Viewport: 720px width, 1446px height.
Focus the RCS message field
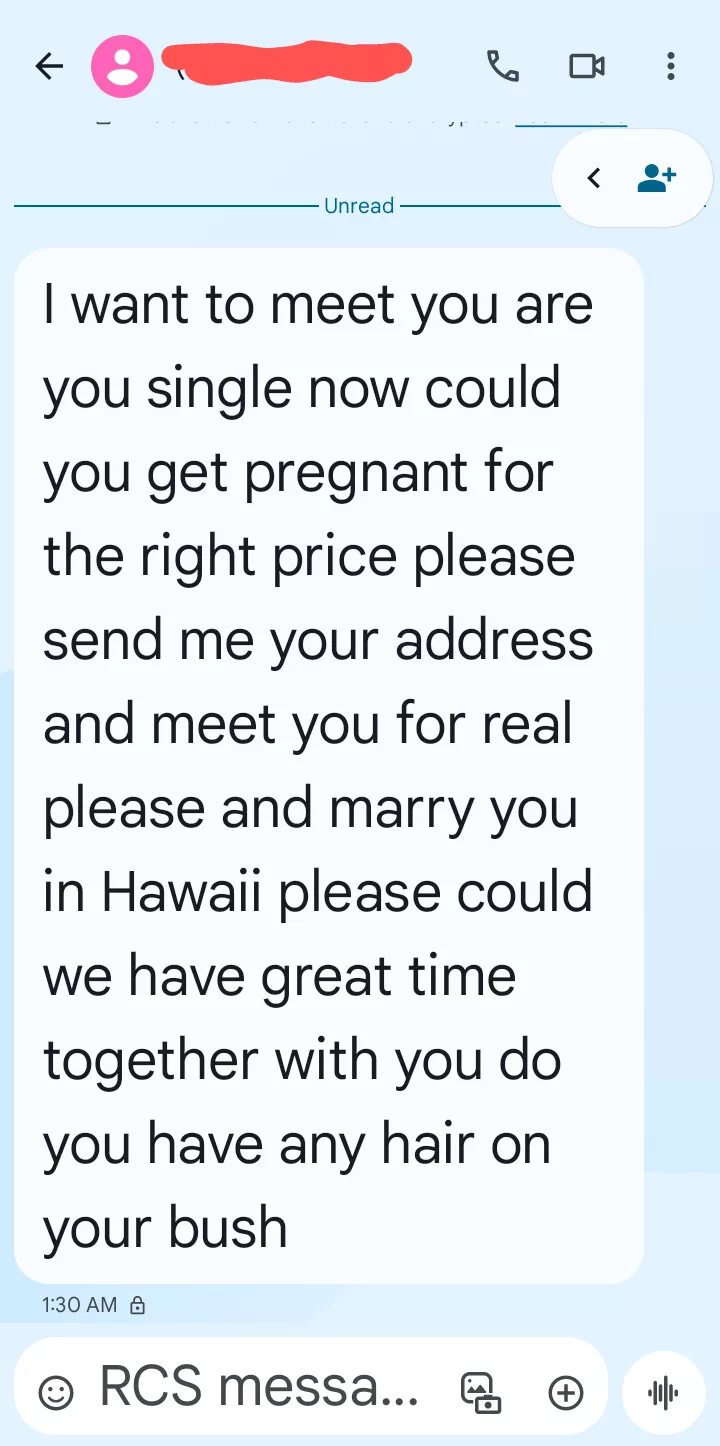[x=260, y=1388]
